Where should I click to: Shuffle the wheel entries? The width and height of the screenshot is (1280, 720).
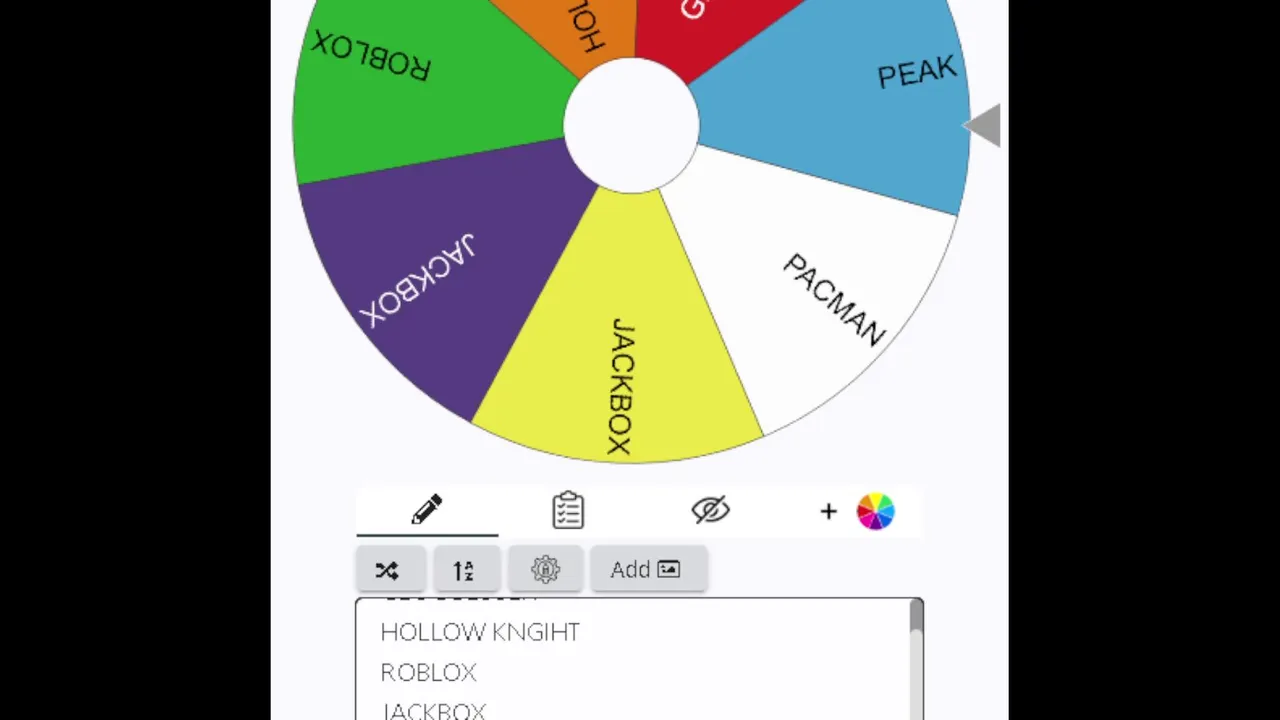coord(387,570)
